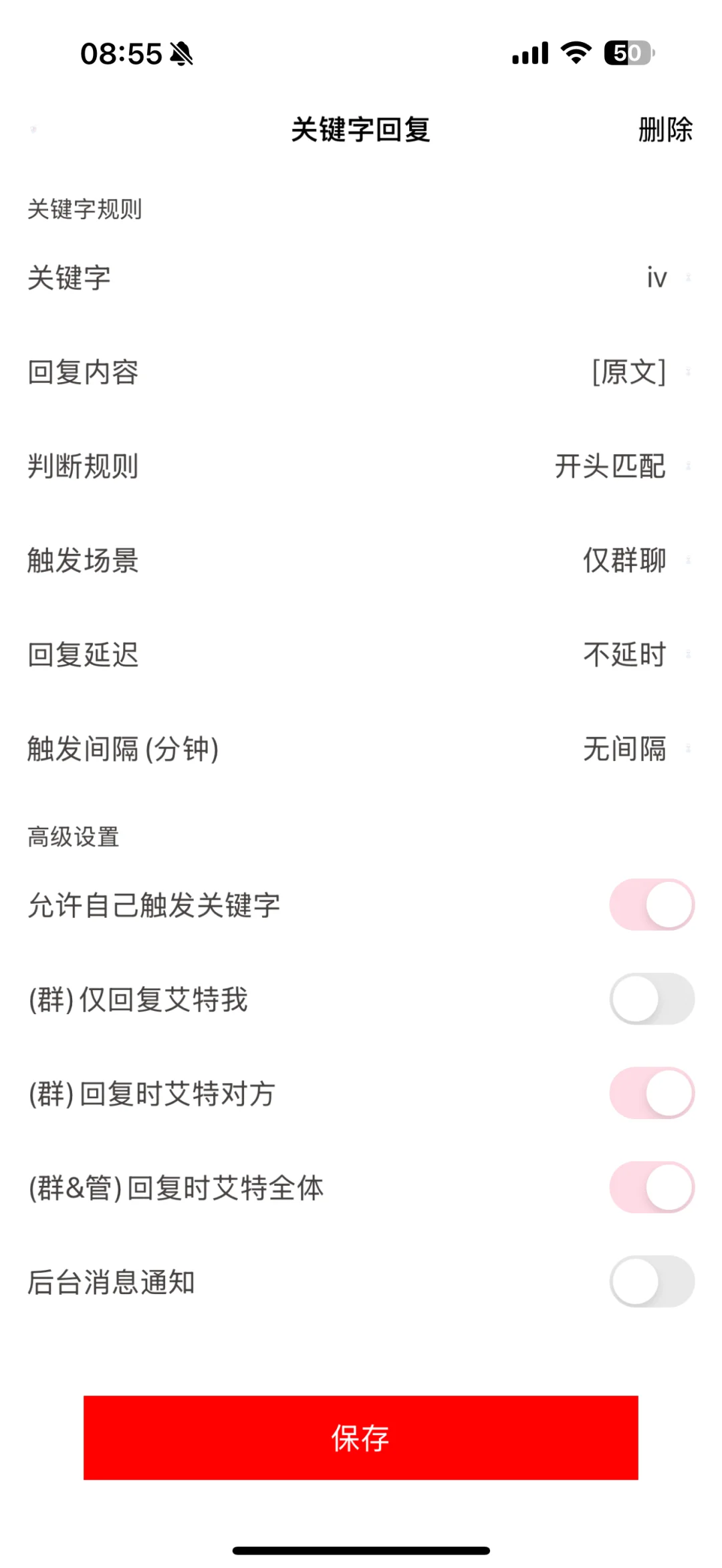
Task: Enable 后台消息通知 switch
Action: tap(651, 1282)
